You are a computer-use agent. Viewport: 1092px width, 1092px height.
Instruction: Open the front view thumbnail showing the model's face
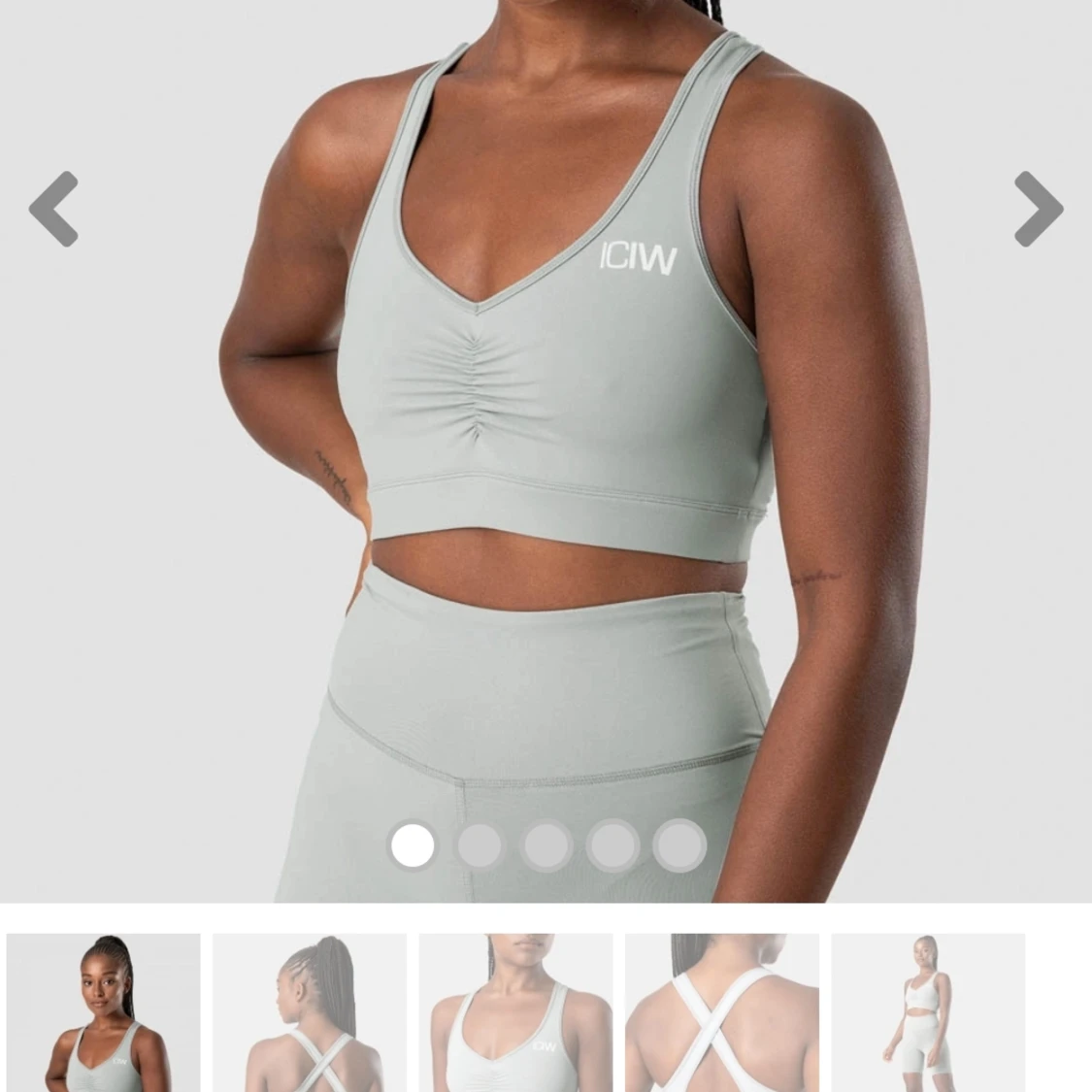(x=104, y=1012)
